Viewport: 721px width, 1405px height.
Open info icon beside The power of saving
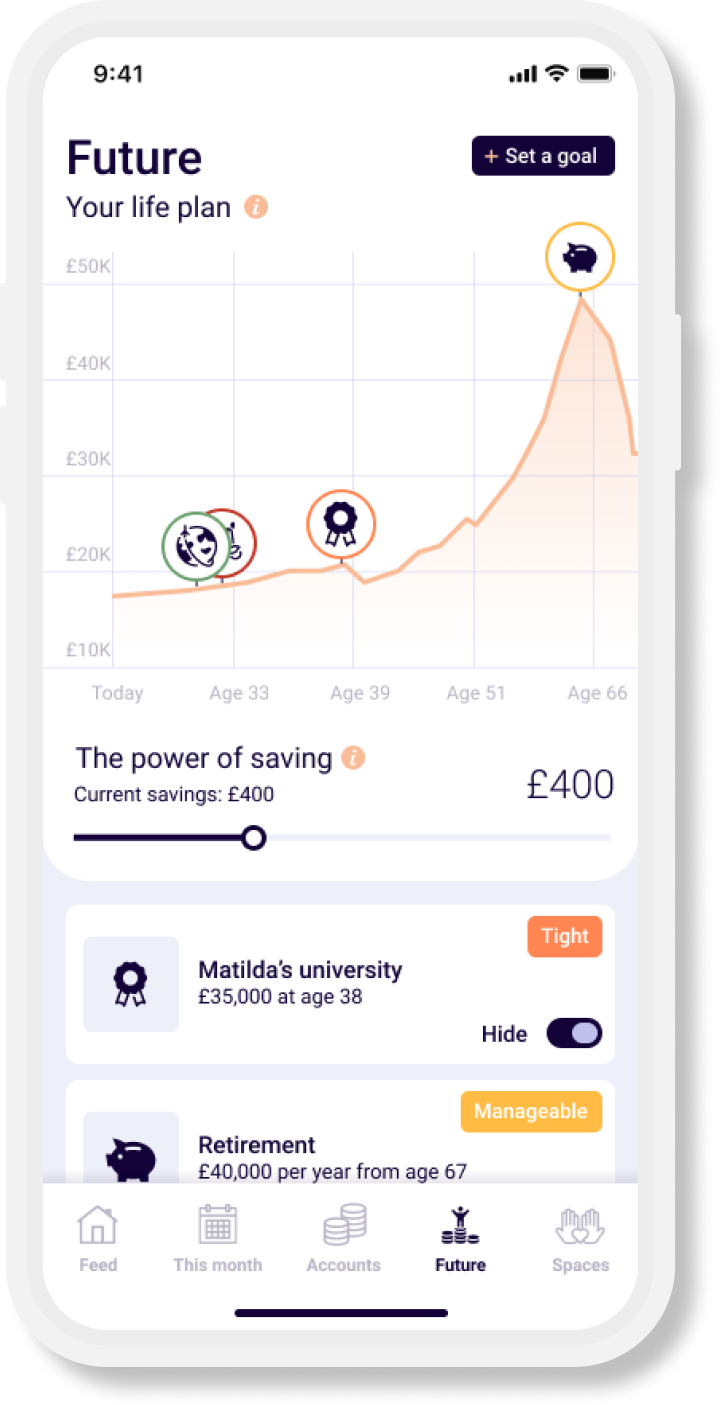[353, 758]
